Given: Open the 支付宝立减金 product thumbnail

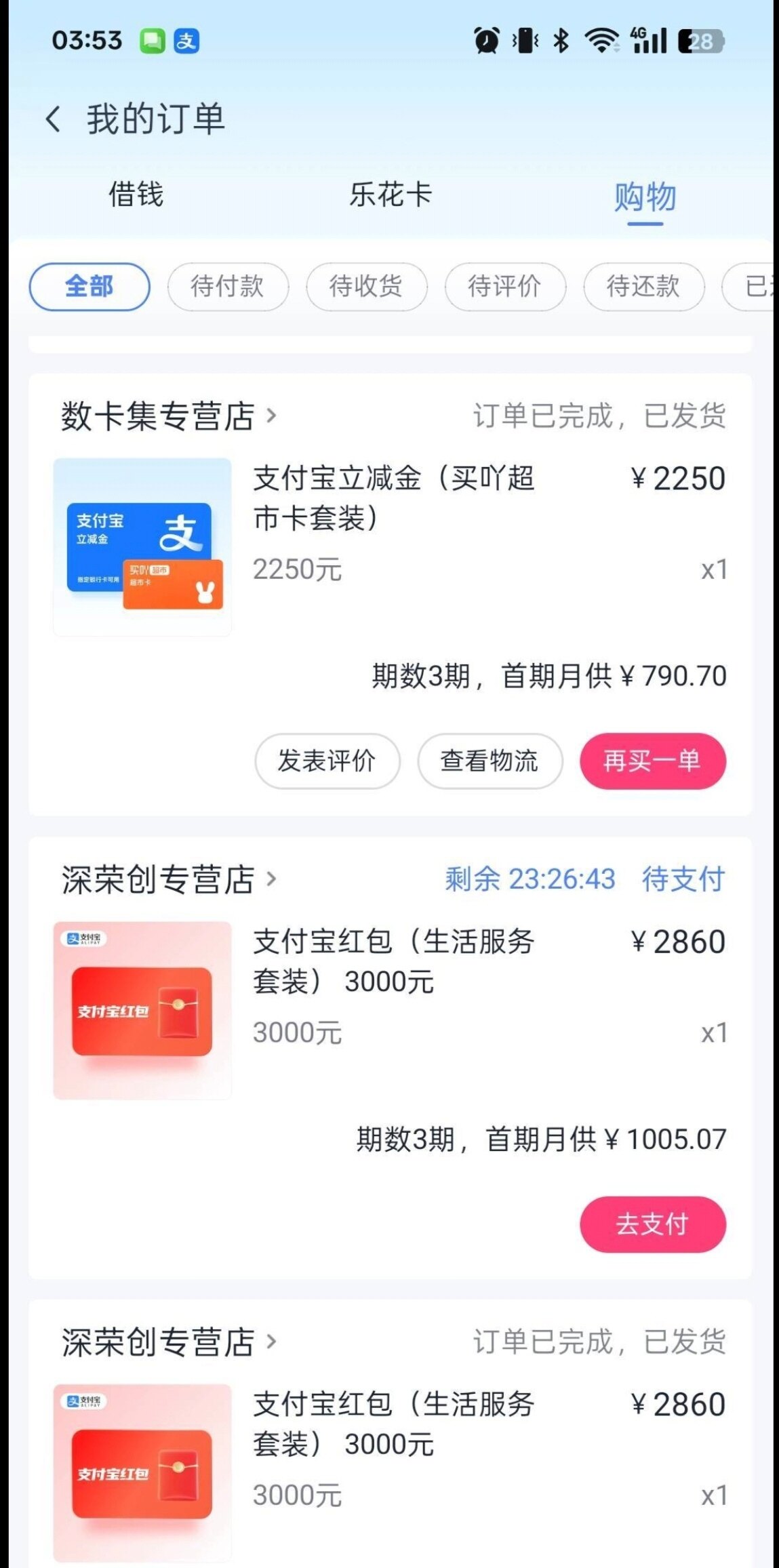Looking at the screenshot, I should (x=142, y=547).
